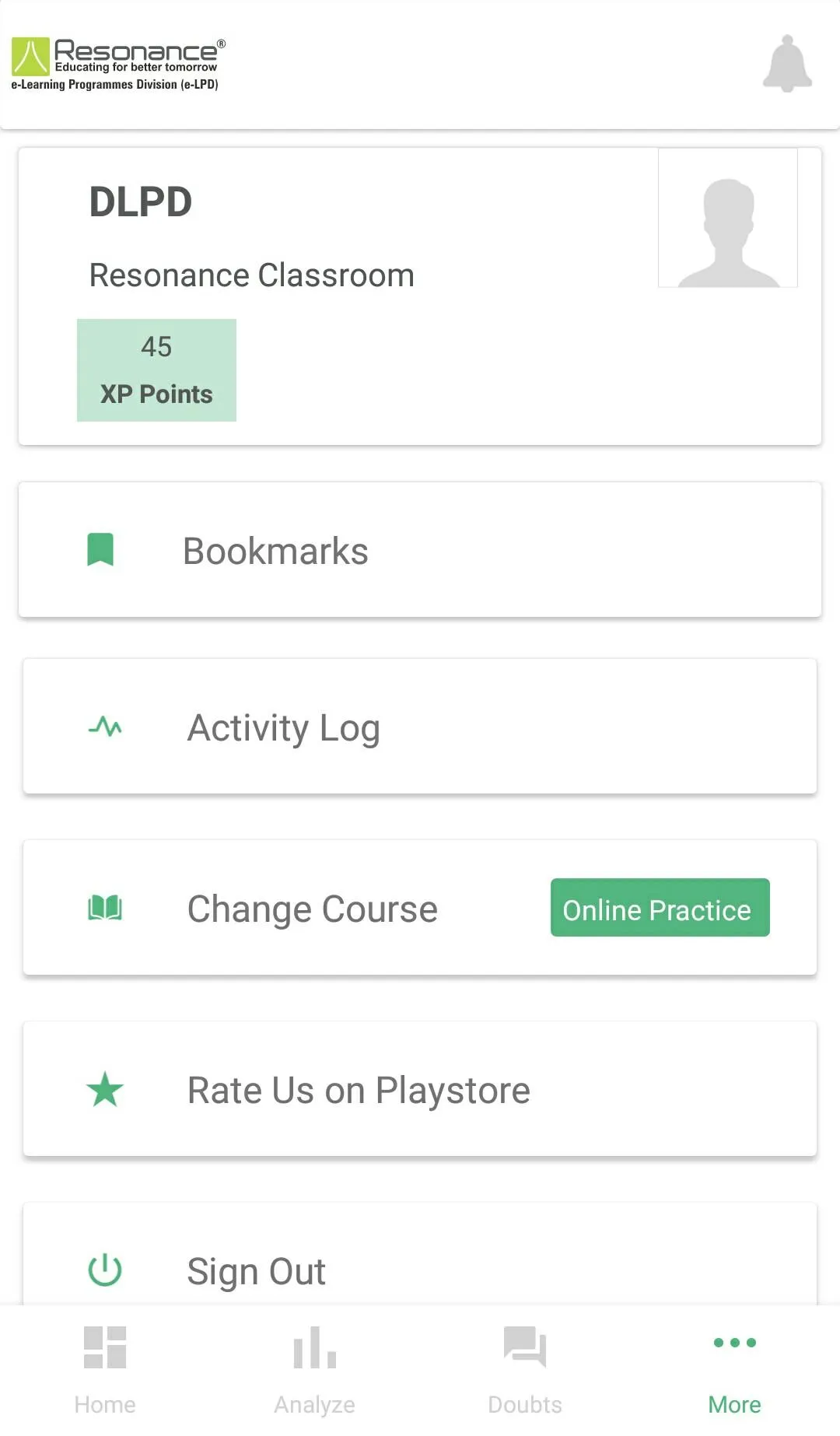Tap the profile picture placeholder
The height and width of the screenshot is (1436, 840).
(728, 218)
